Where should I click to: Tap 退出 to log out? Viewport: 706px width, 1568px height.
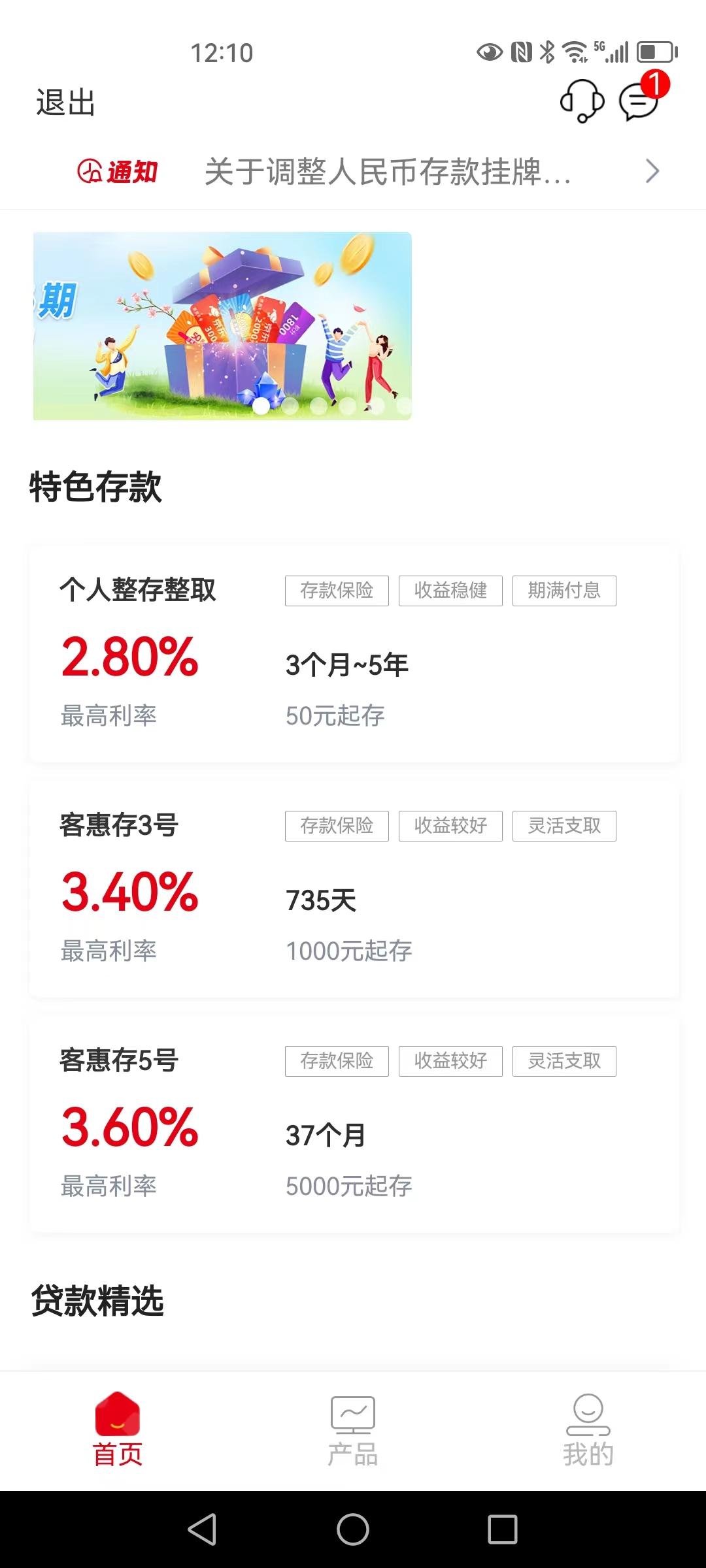click(65, 103)
